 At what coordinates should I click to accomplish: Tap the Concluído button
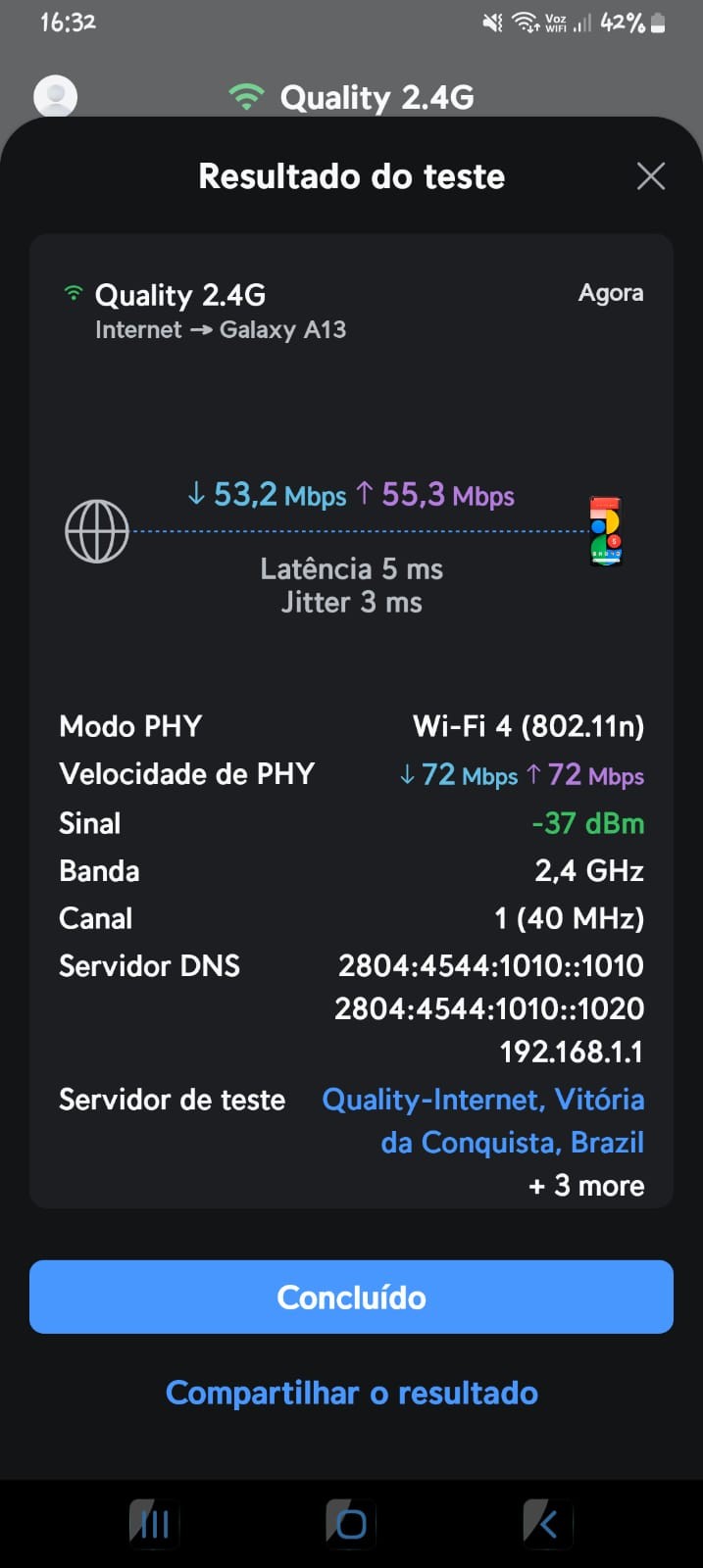coord(351,1297)
